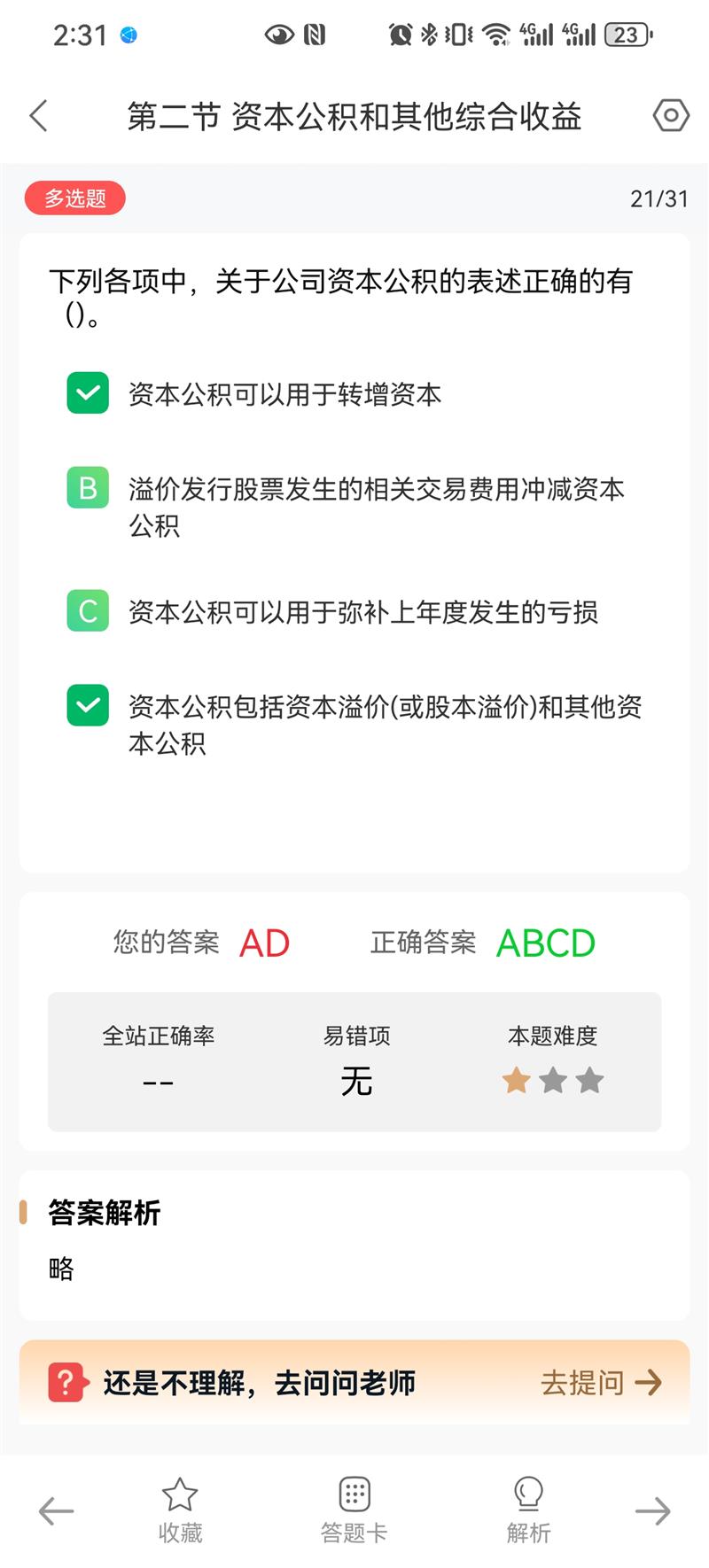Add this question to 收藏
Screen dimensions: 709x1568
[180, 1510]
